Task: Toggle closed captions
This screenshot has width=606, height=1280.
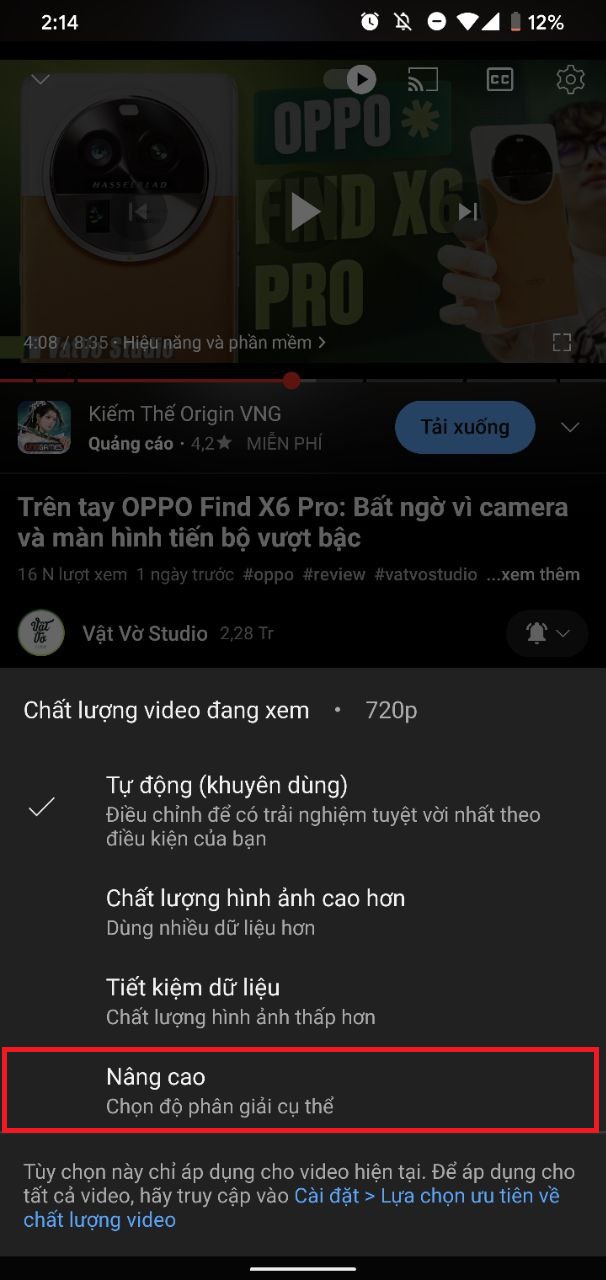Action: point(500,79)
